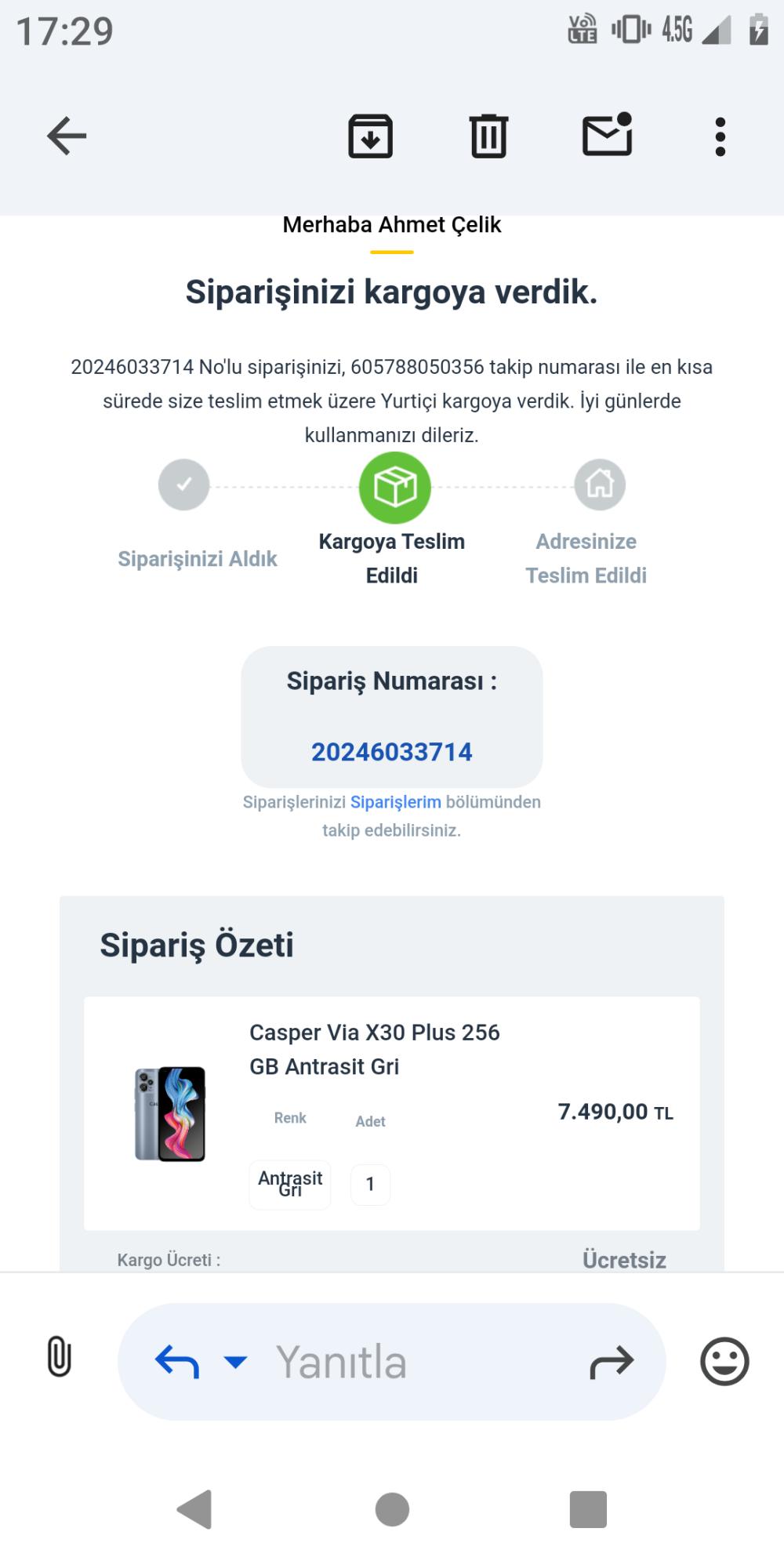Screen dimensions: 784x1568
Task: Go back using the back arrow
Action: click(66, 135)
